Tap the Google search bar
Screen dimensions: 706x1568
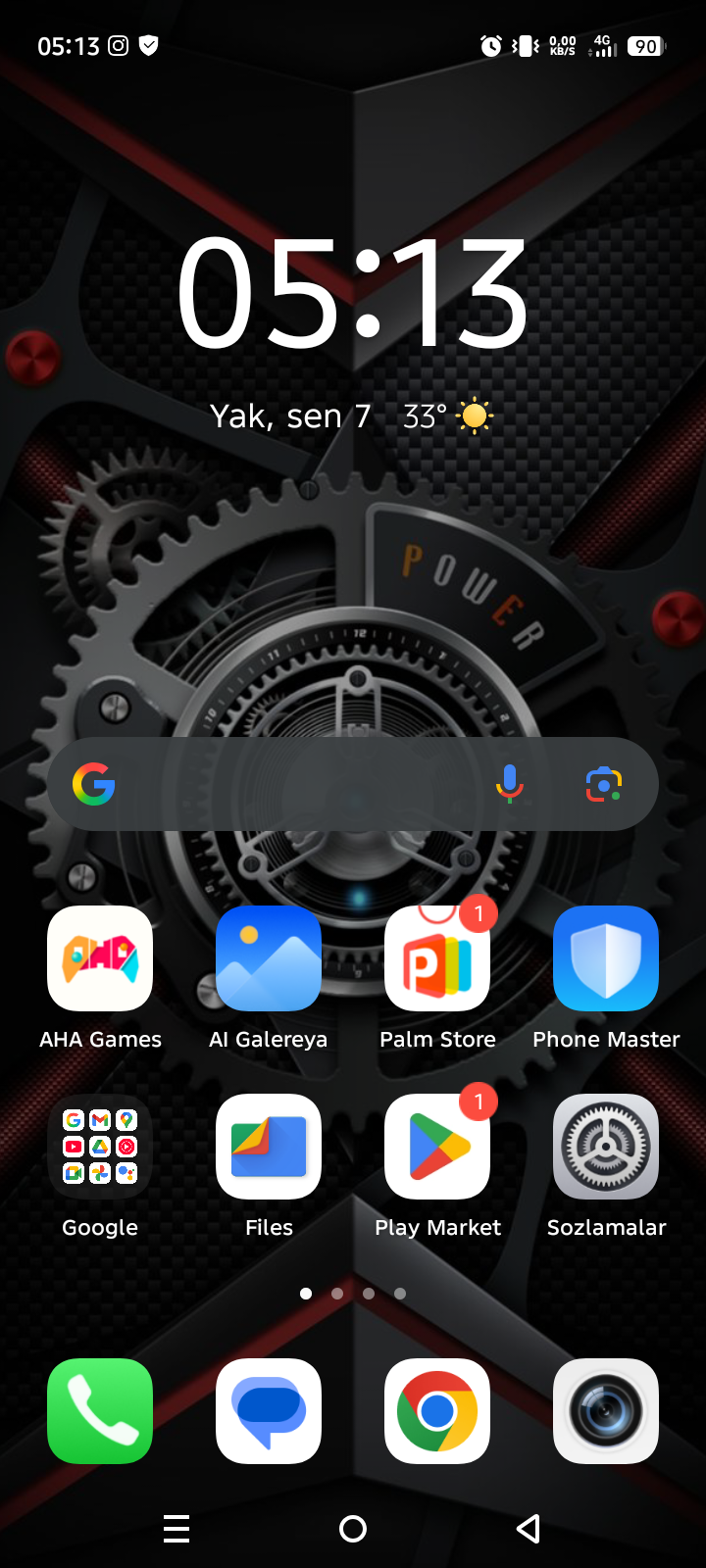[294, 784]
